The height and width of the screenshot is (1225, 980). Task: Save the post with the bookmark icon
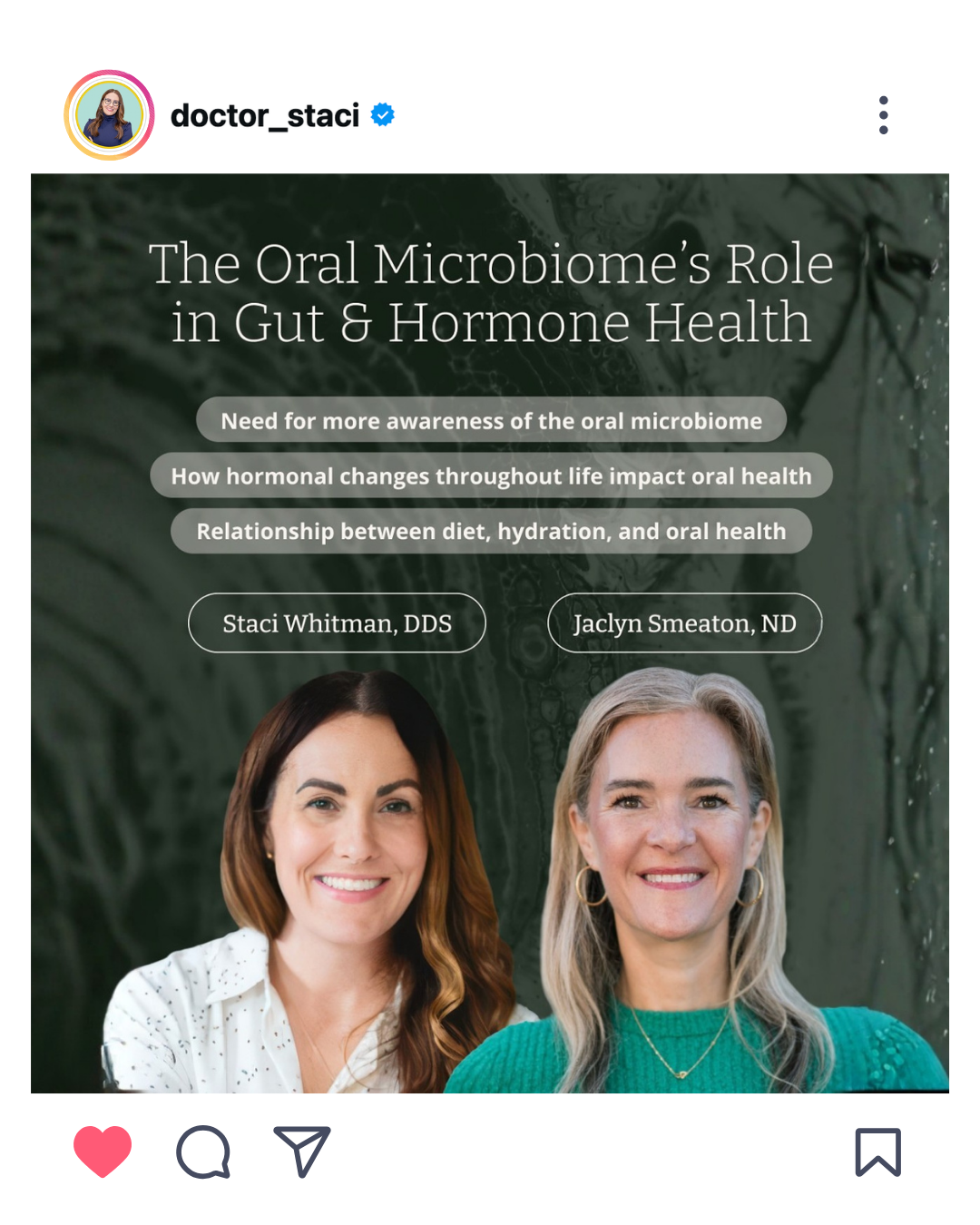(x=877, y=1151)
